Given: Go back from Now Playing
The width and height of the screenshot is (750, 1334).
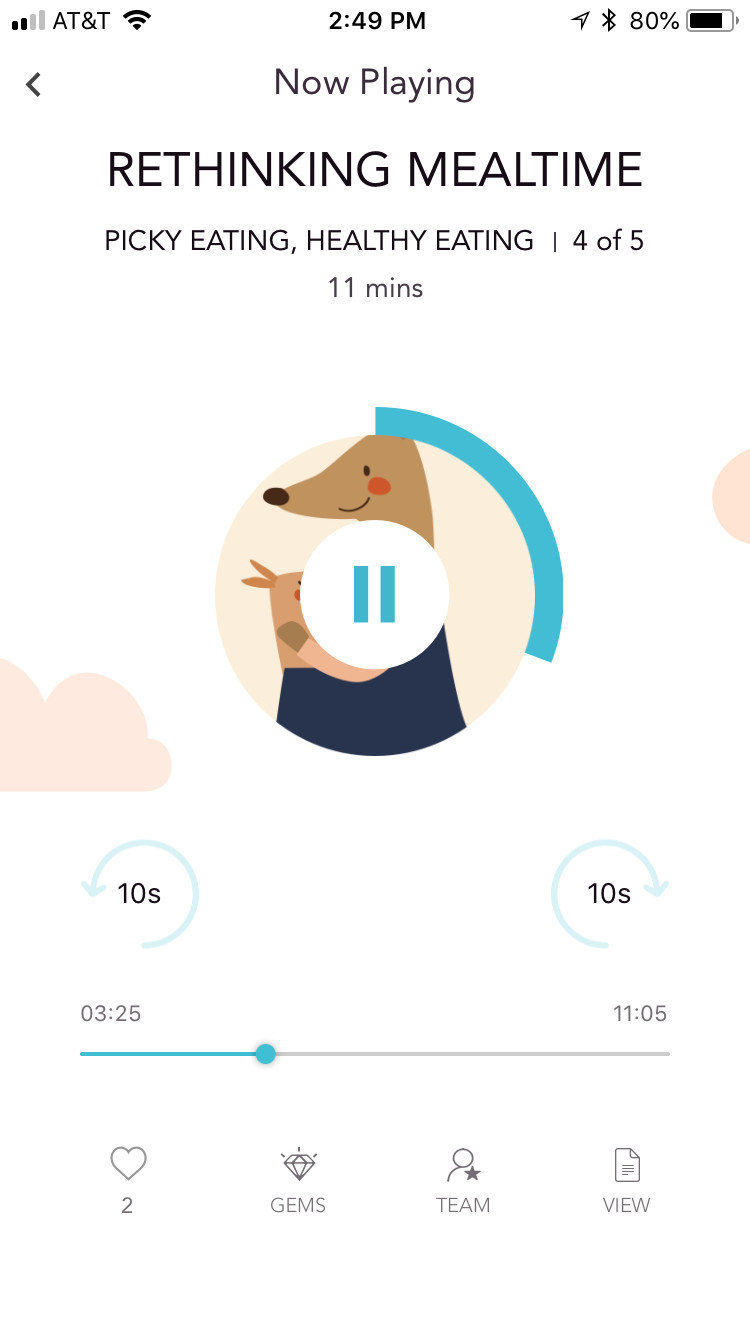Looking at the screenshot, I should click(x=34, y=84).
